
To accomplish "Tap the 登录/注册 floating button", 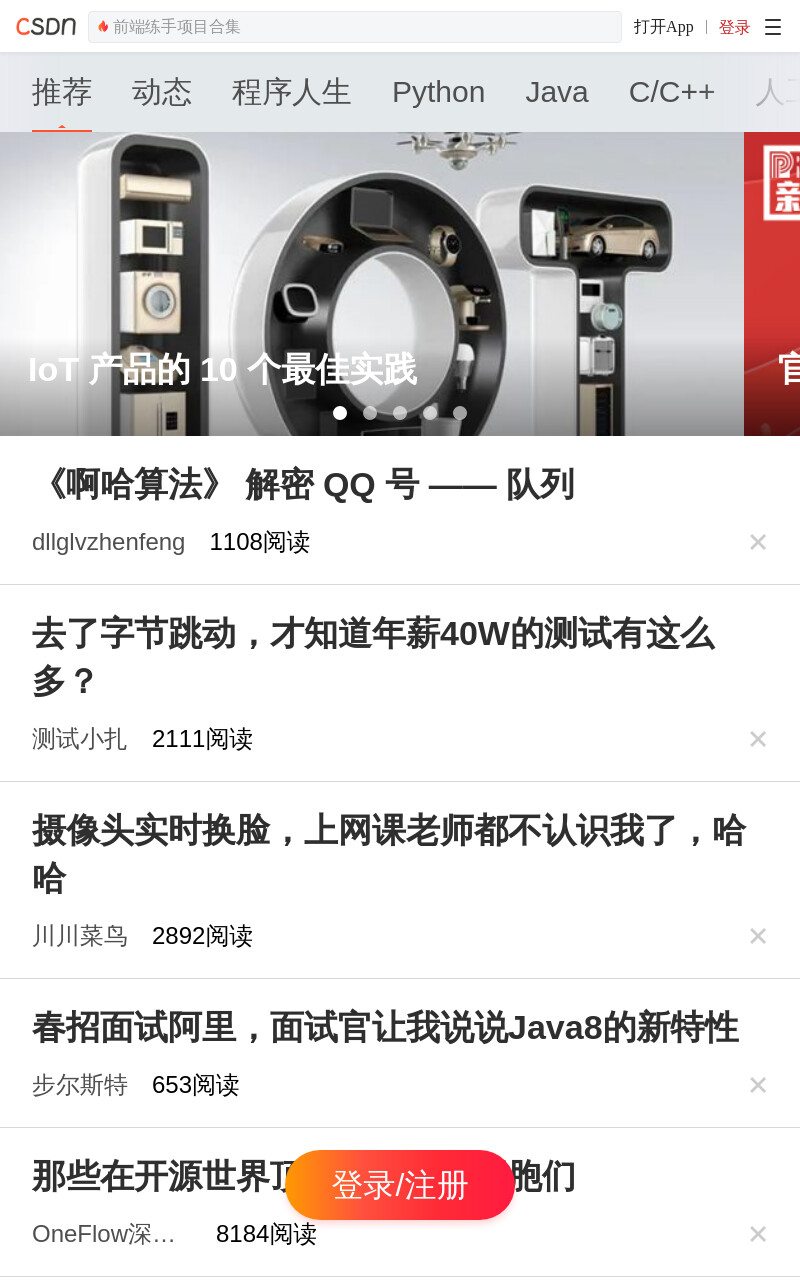I will (x=400, y=1185).
